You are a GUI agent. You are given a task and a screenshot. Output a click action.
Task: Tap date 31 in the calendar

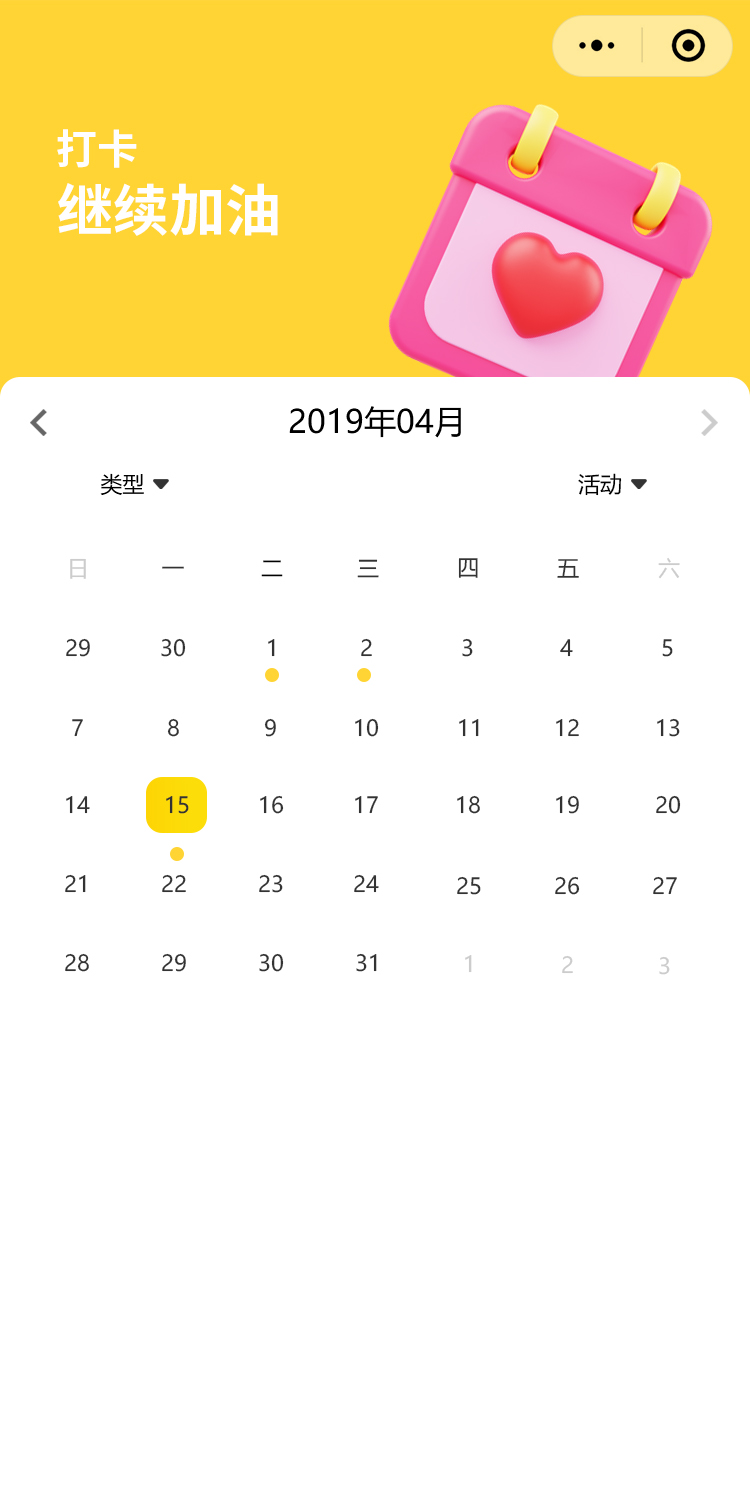[367, 963]
